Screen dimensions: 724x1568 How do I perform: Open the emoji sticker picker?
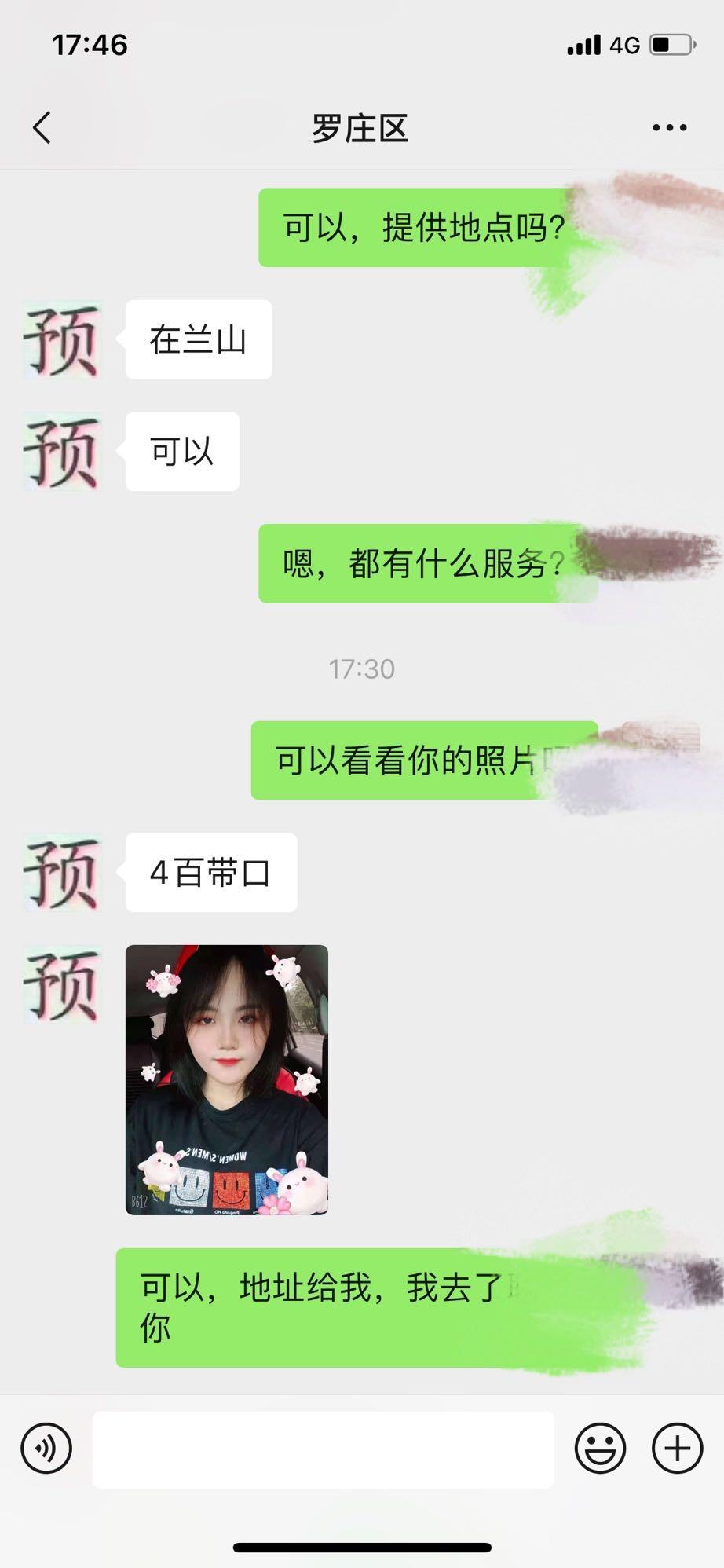point(600,1448)
